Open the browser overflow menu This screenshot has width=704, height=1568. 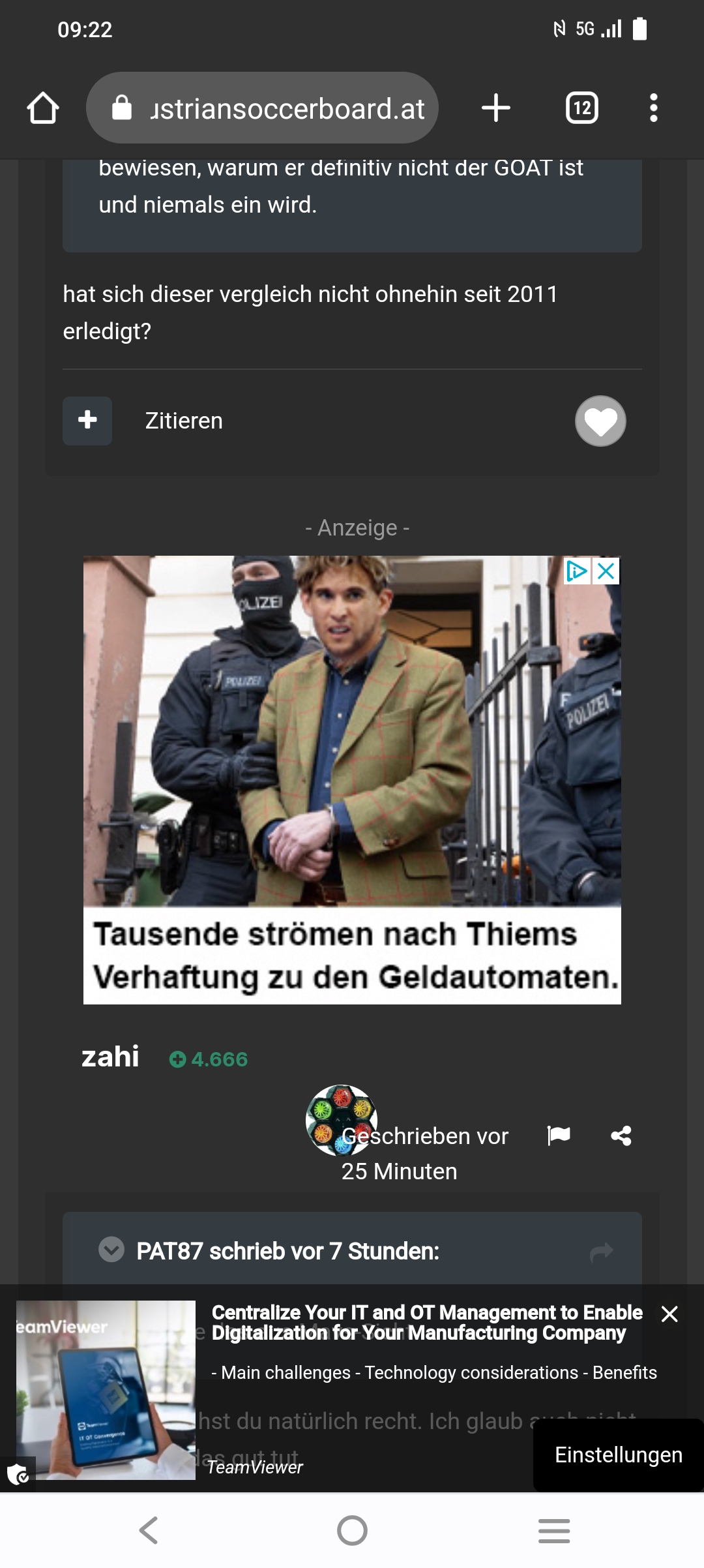[653, 108]
